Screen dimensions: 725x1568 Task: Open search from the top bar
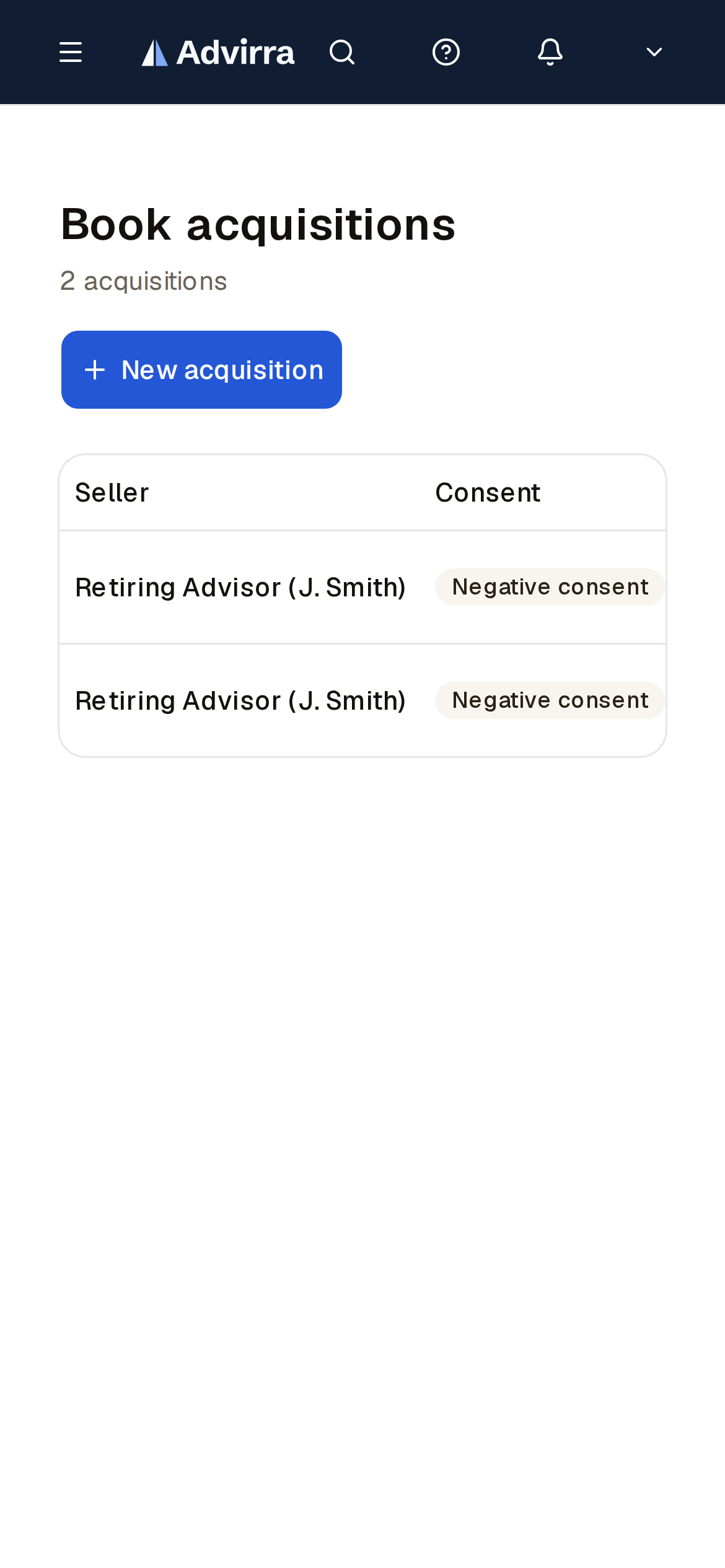pyautogui.click(x=342, y=52)
